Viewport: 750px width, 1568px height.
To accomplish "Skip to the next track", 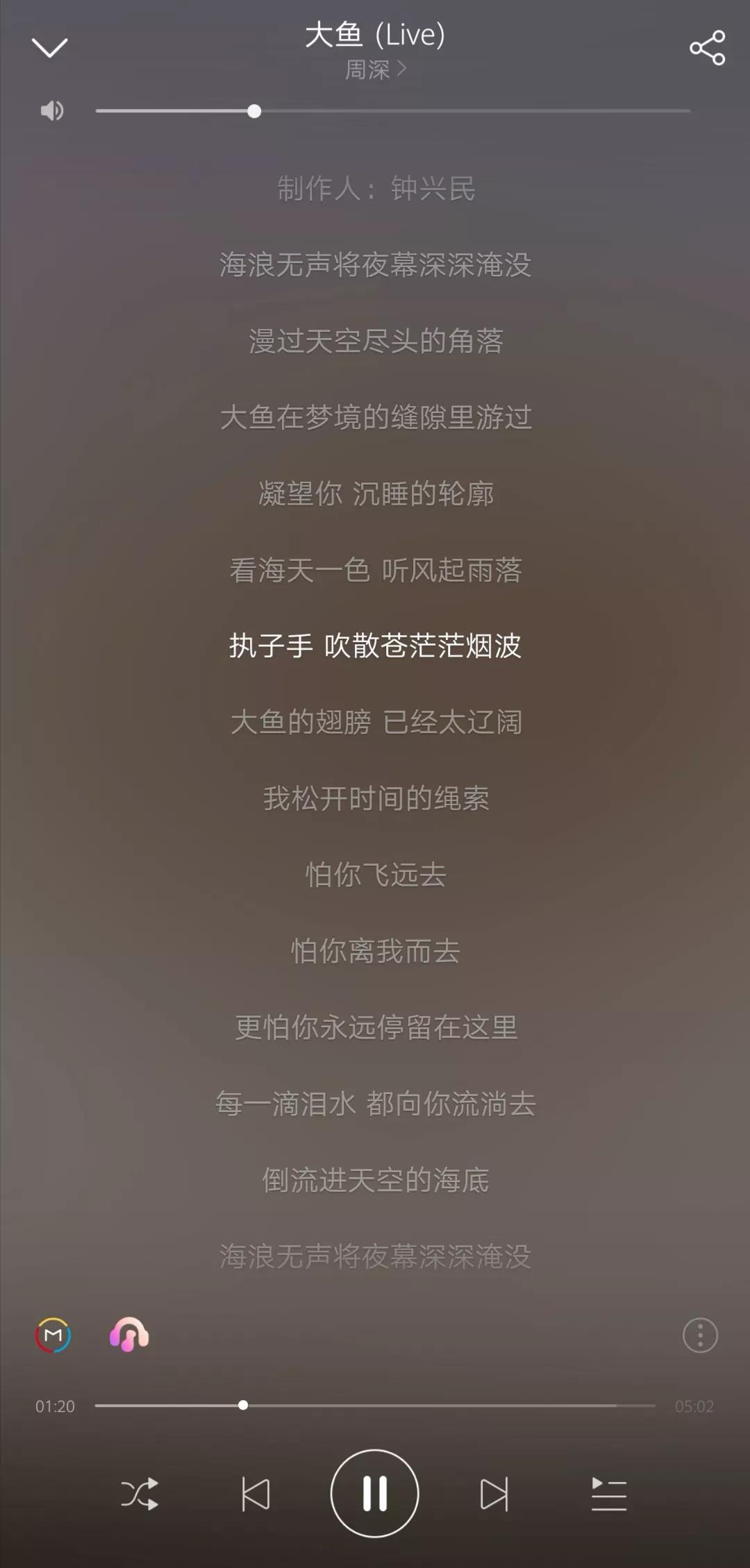I will 494,1494.
